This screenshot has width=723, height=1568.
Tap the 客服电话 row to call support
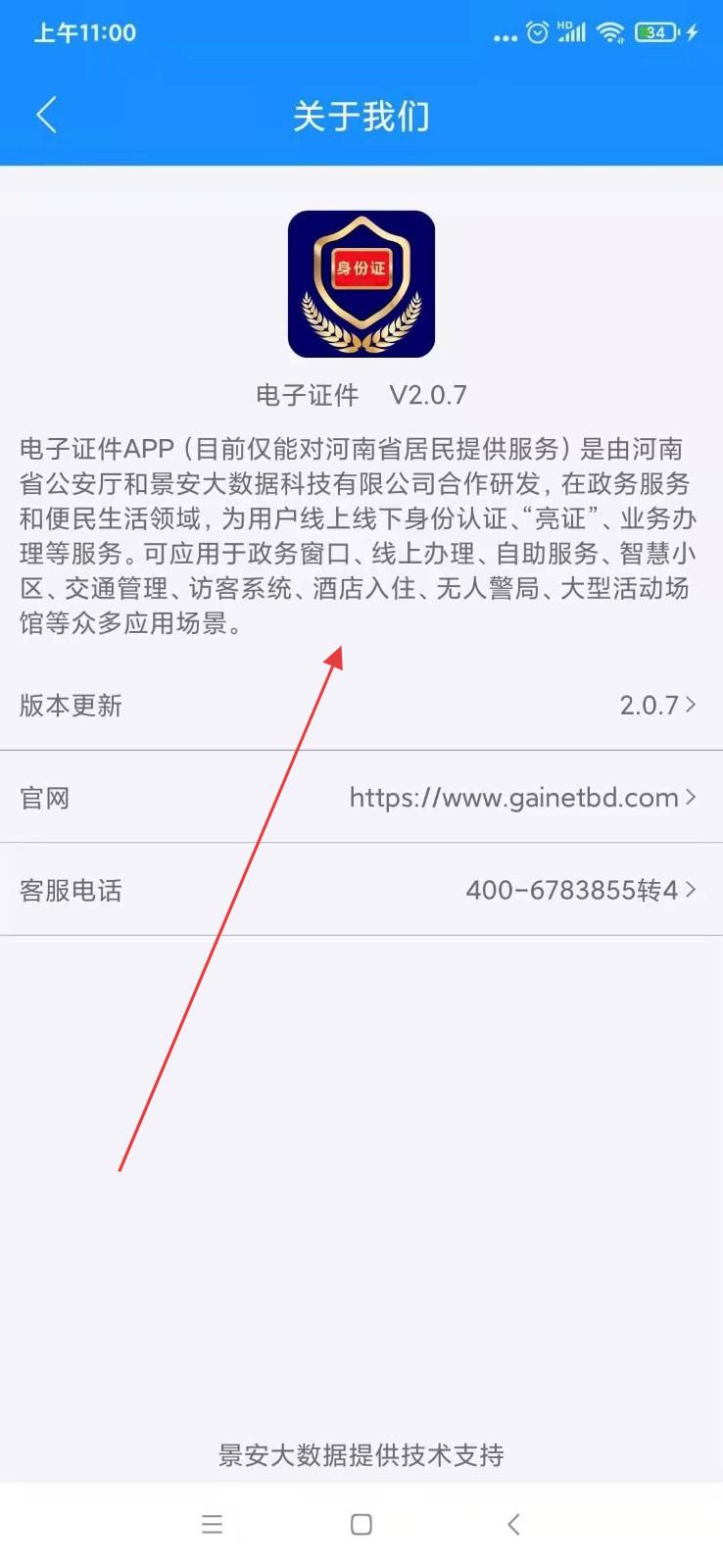[x=361, y=890]
